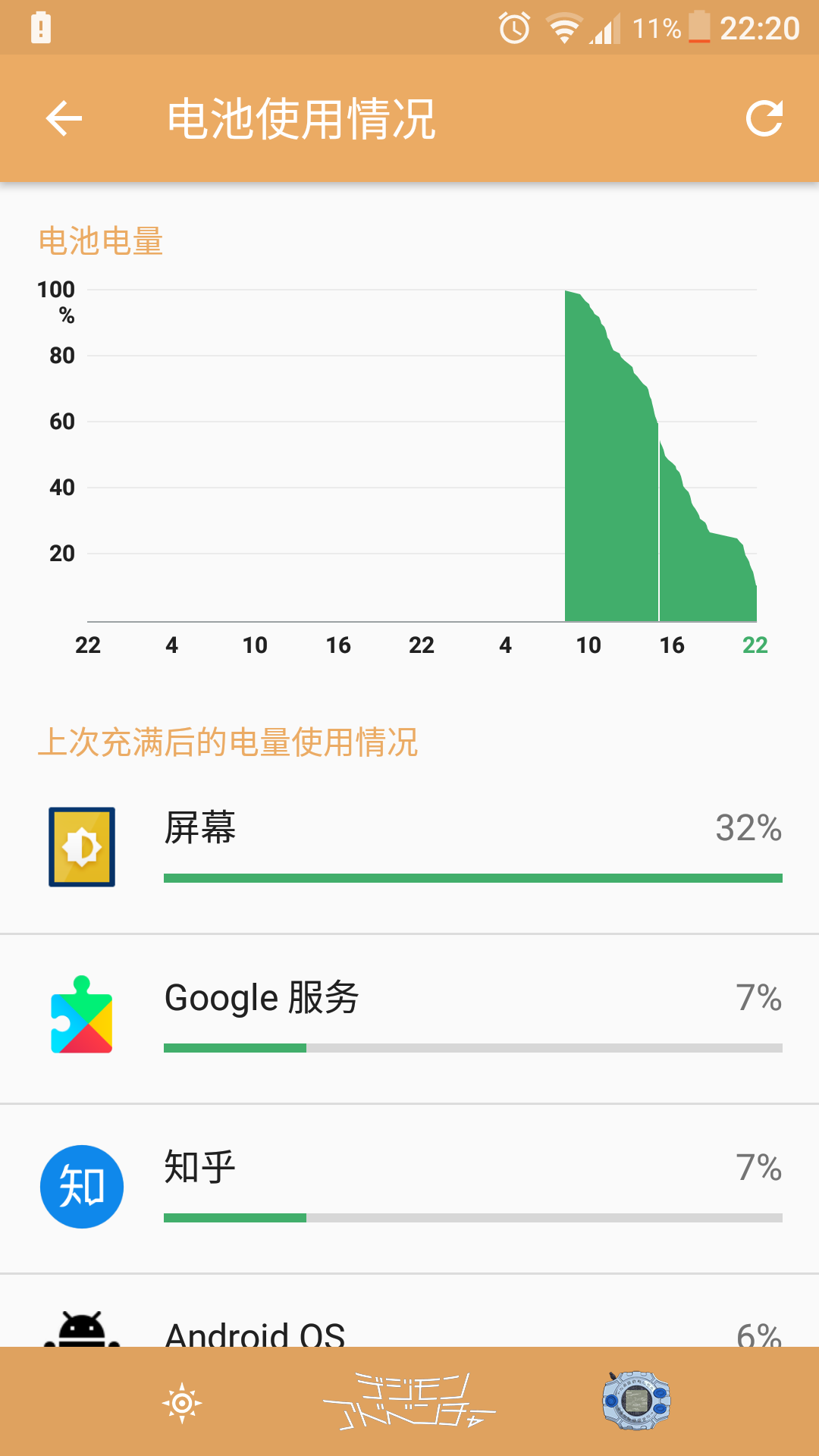819x1456 pixels.
Task: Tap the back arrow in the title bar
Action: (x=64, y=119)
